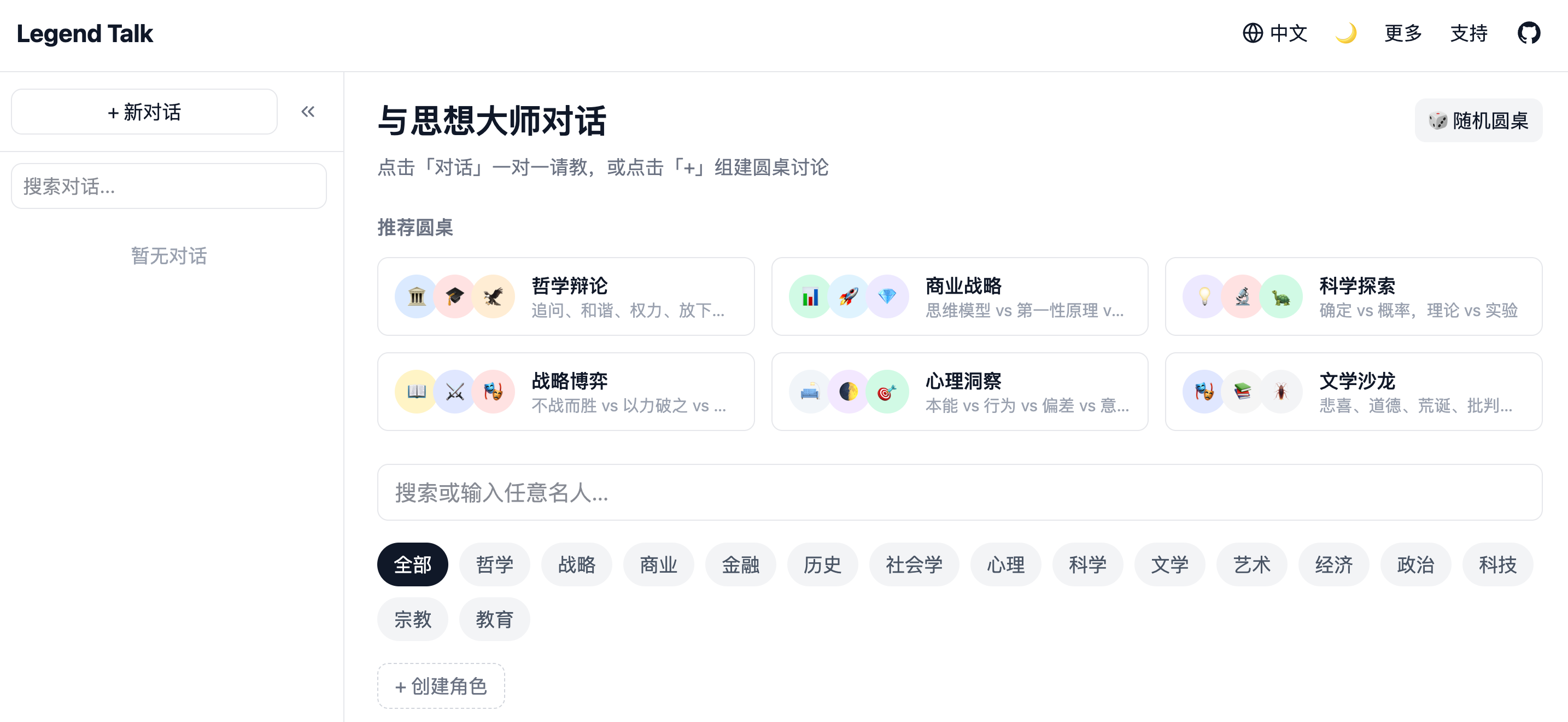Screen dimensions: 1568x722
Task: Switch to the 科技 category chip
Action: click(1497, 564)
